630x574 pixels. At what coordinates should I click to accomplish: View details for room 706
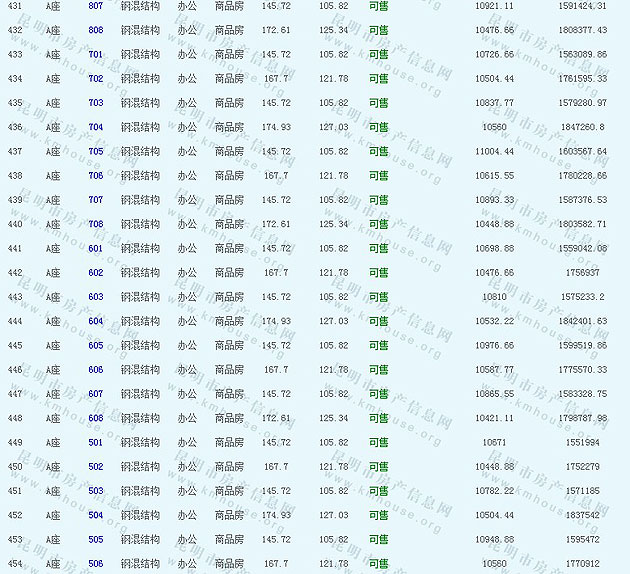point(95,175)
